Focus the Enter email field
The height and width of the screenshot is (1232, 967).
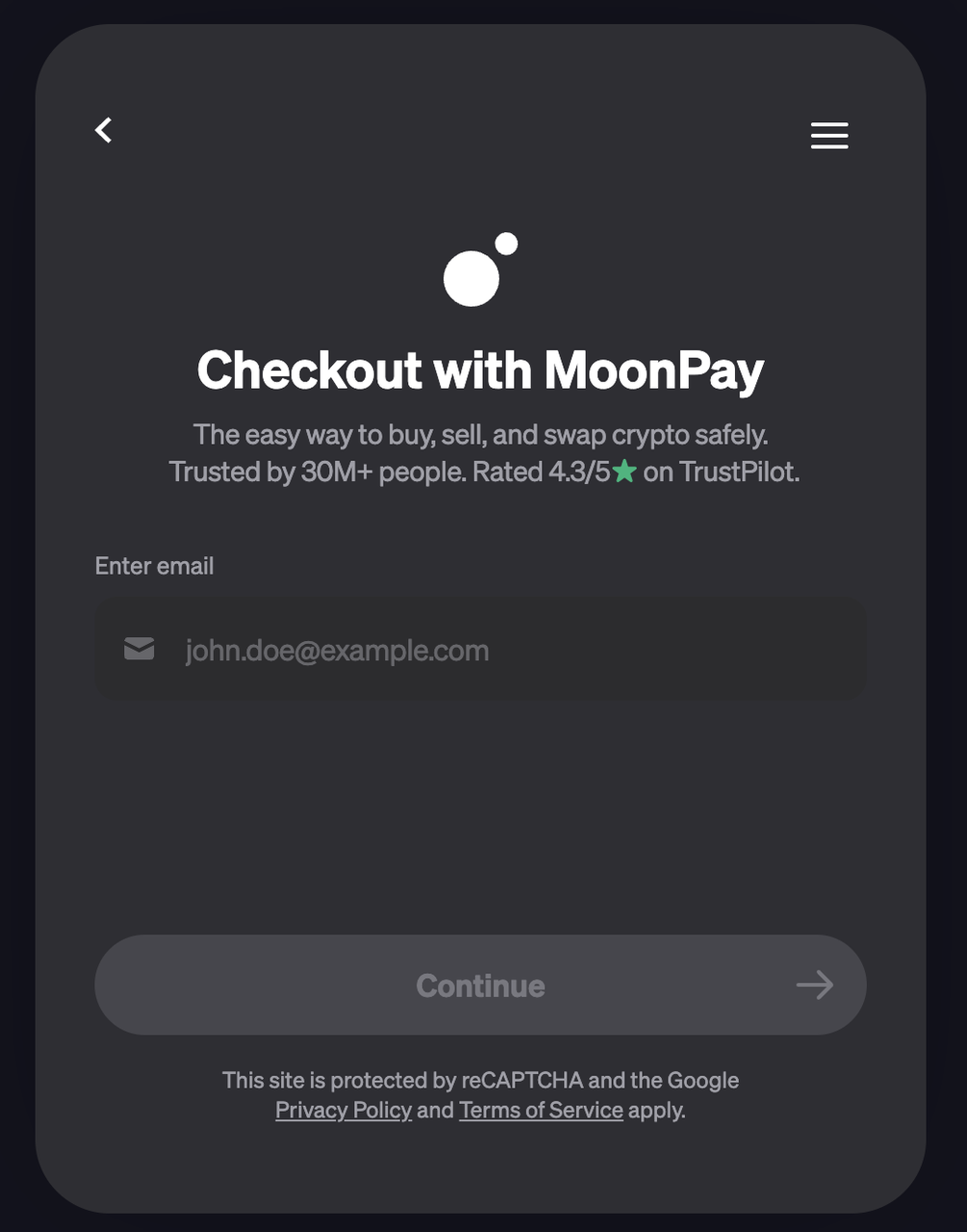(x=500, y=651)
